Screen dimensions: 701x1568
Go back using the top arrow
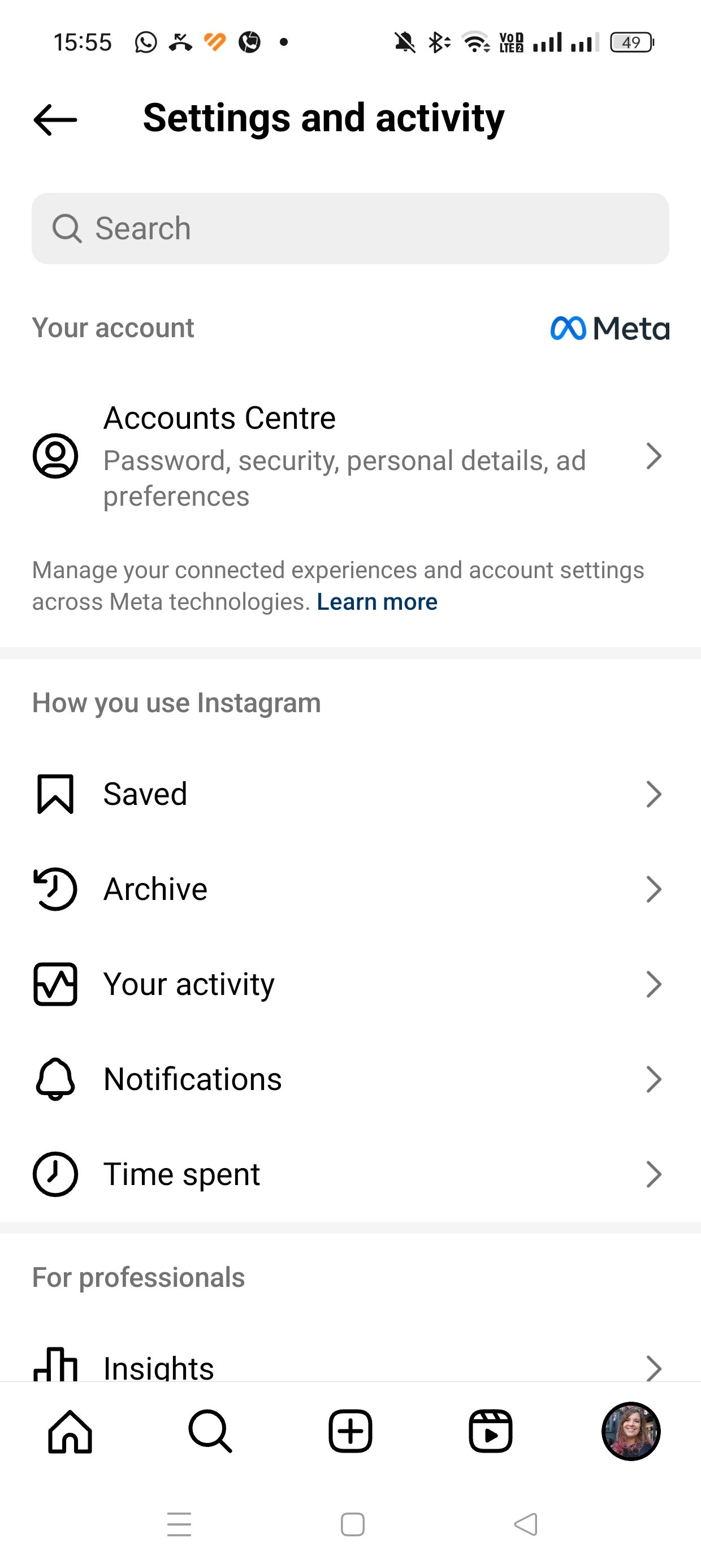click(x=55, y=119)
